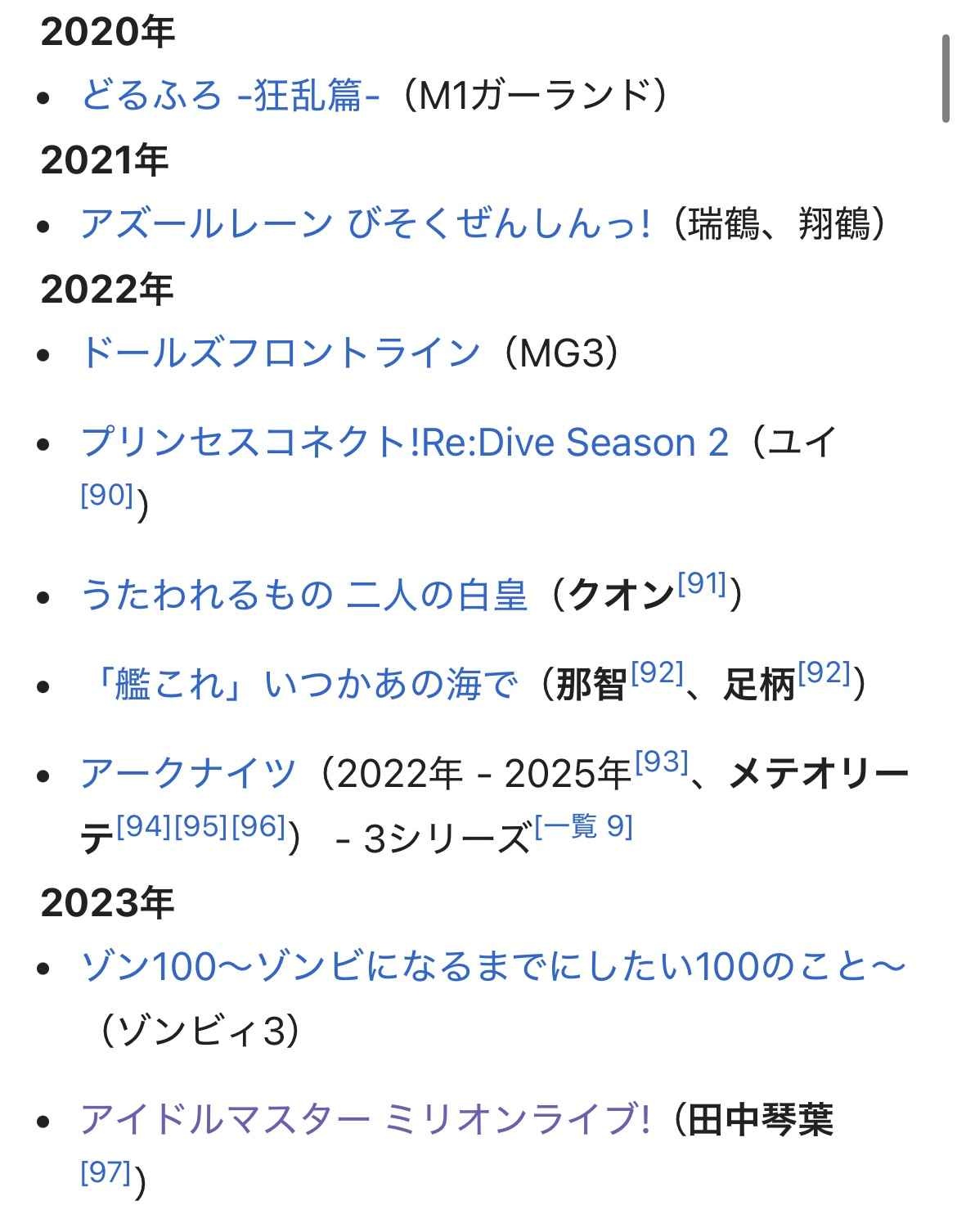Go to the アークナイツ article
The width and height of the screenshot is (957, 1232).
[x=188, y=773]
